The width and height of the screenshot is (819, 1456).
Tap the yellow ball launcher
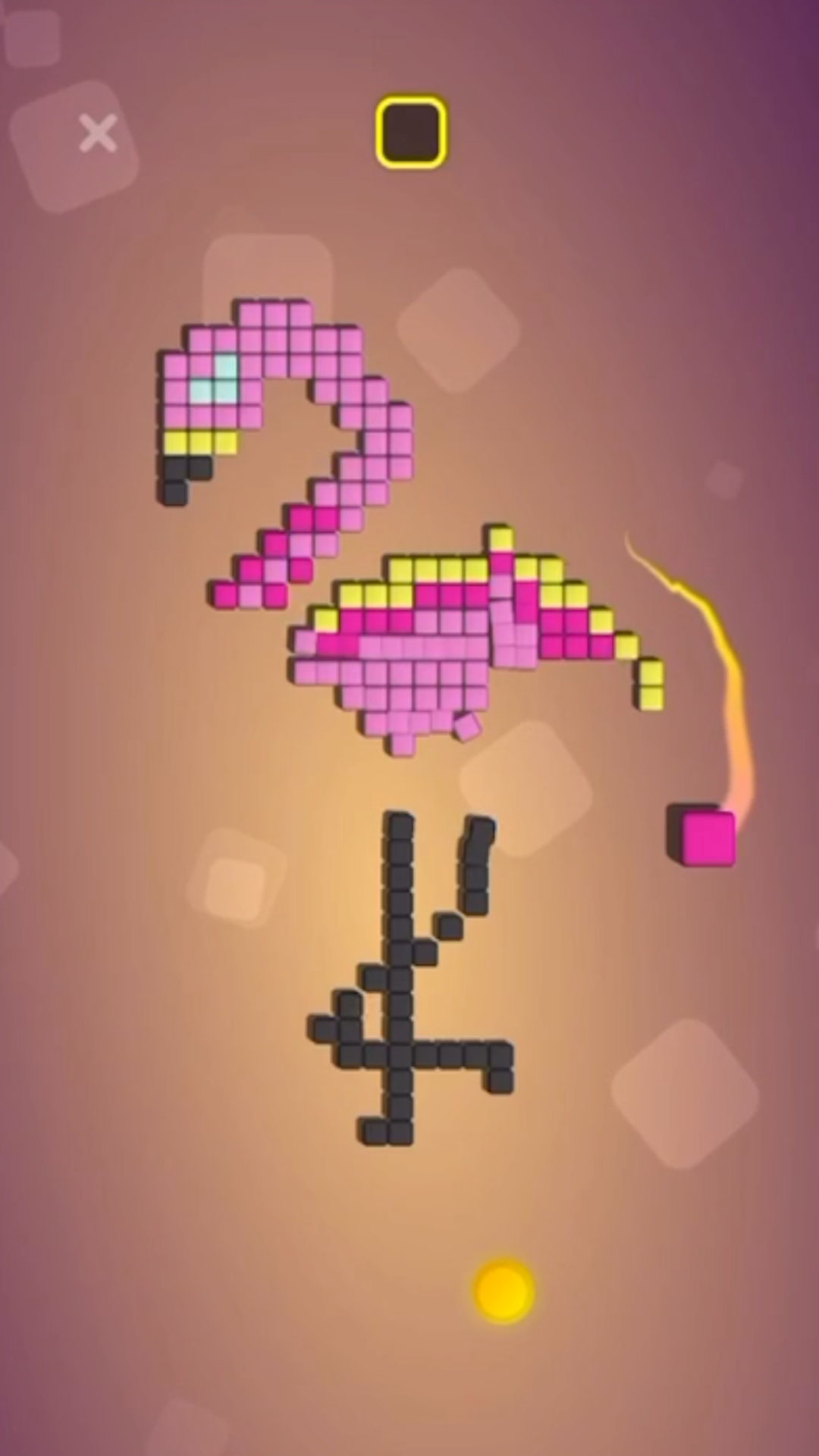(x=504, y=1291)
